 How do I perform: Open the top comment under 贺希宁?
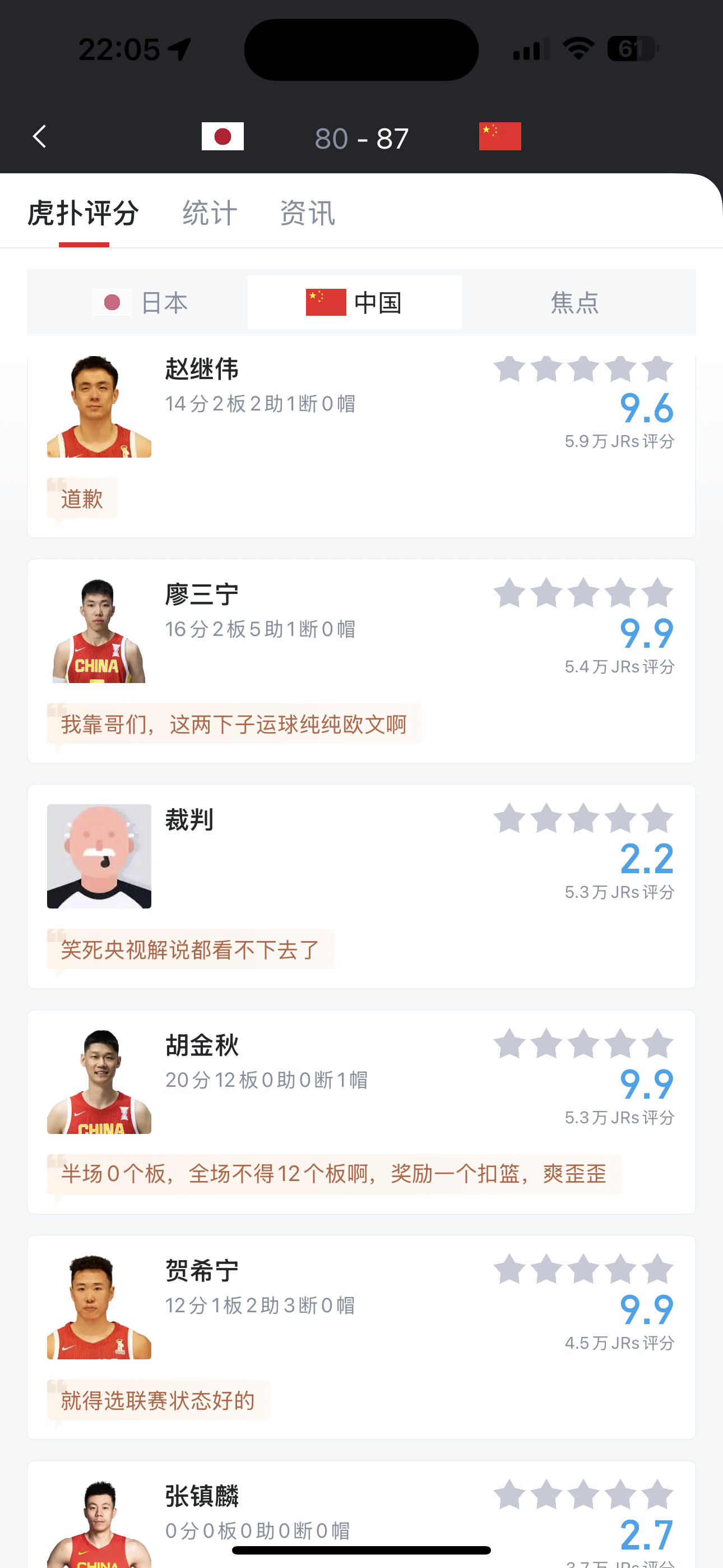(158, 1401)
